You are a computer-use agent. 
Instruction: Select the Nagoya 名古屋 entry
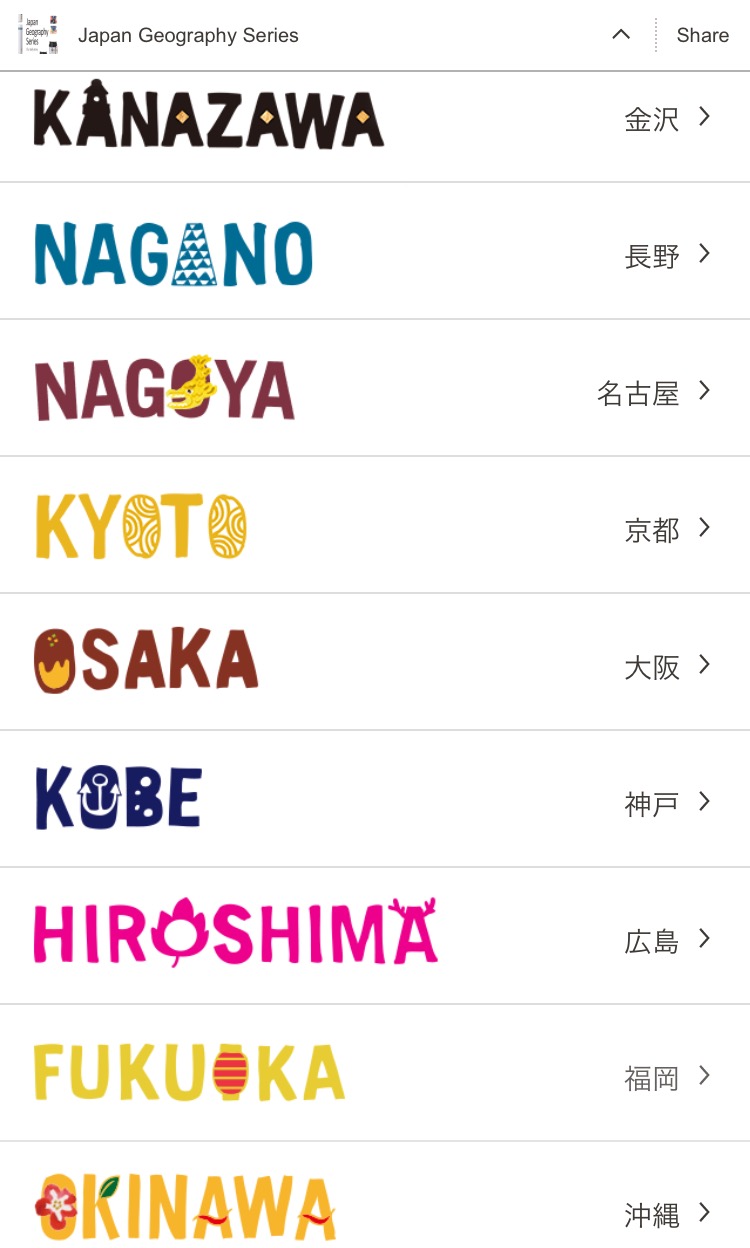click(x=375, y=388)
